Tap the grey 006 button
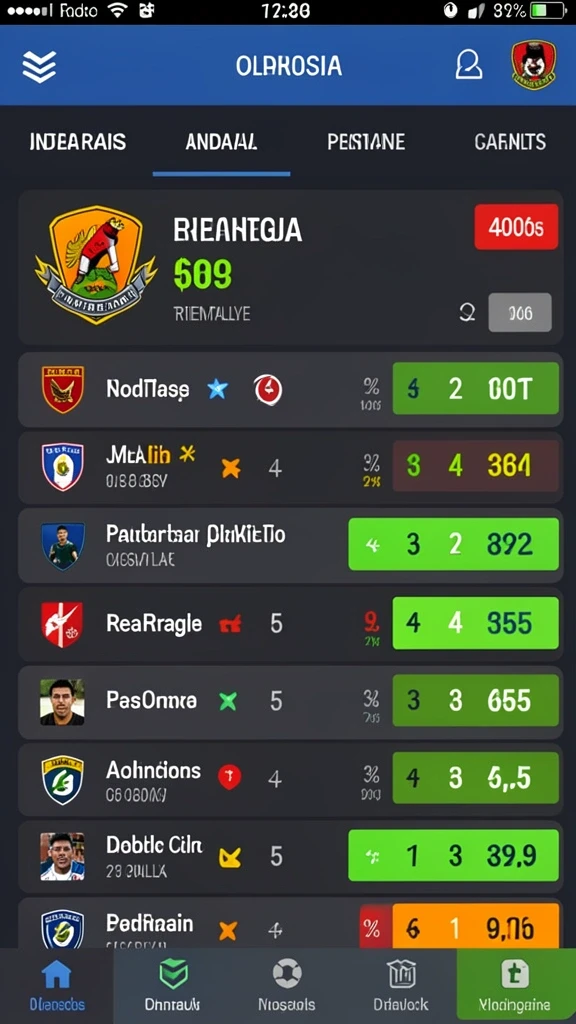576x1024 pixels. (520, 313)
